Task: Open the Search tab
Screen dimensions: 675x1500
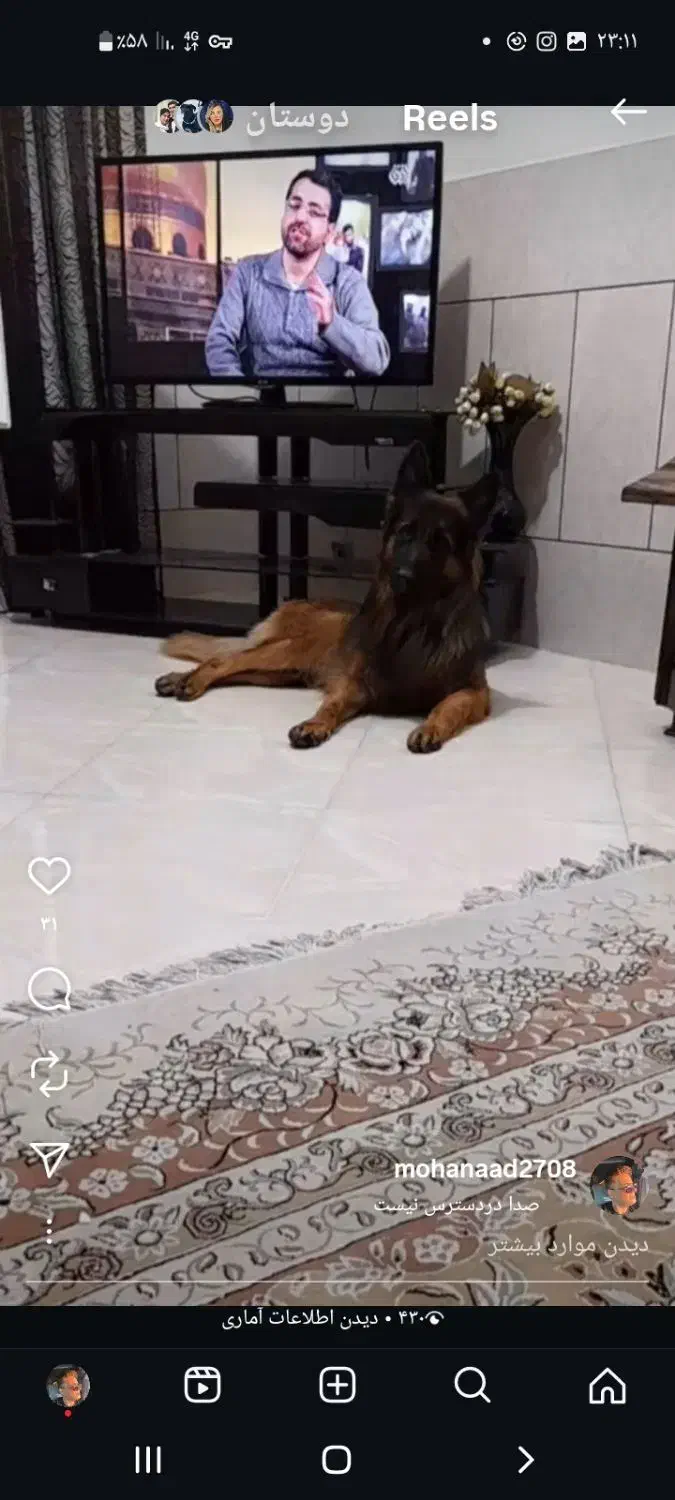Action: (472, 1386)
